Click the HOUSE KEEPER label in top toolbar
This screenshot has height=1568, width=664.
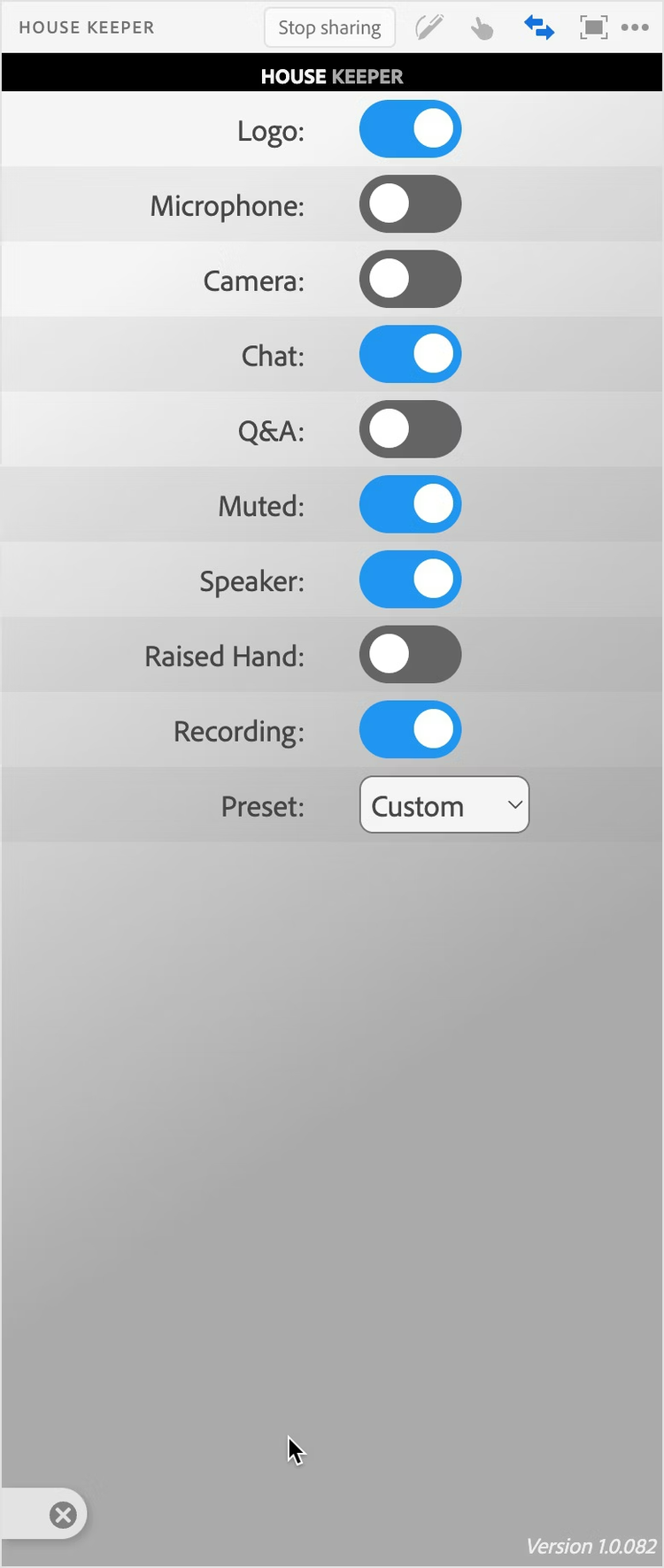[x=86, y=27]
